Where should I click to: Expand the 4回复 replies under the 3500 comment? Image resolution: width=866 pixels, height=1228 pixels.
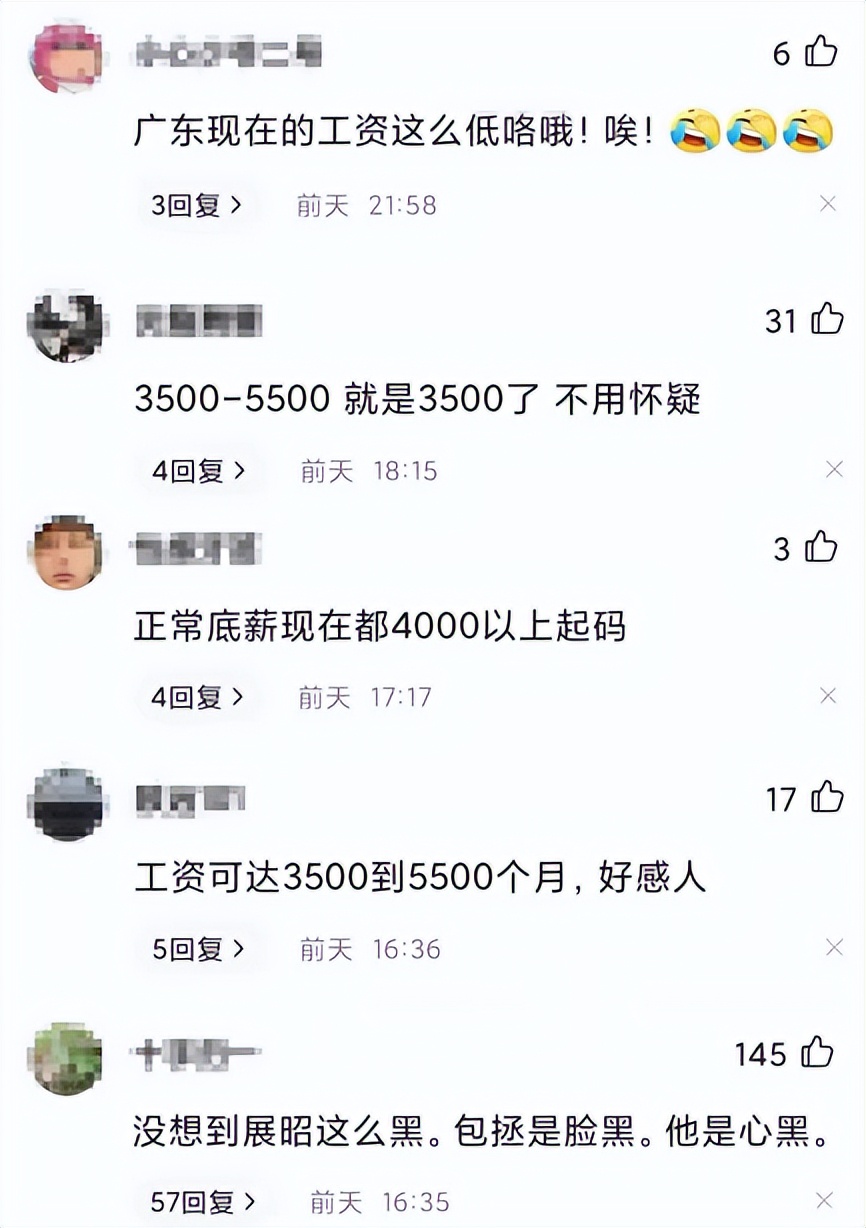pyautogui.click(x=192, y=468)
